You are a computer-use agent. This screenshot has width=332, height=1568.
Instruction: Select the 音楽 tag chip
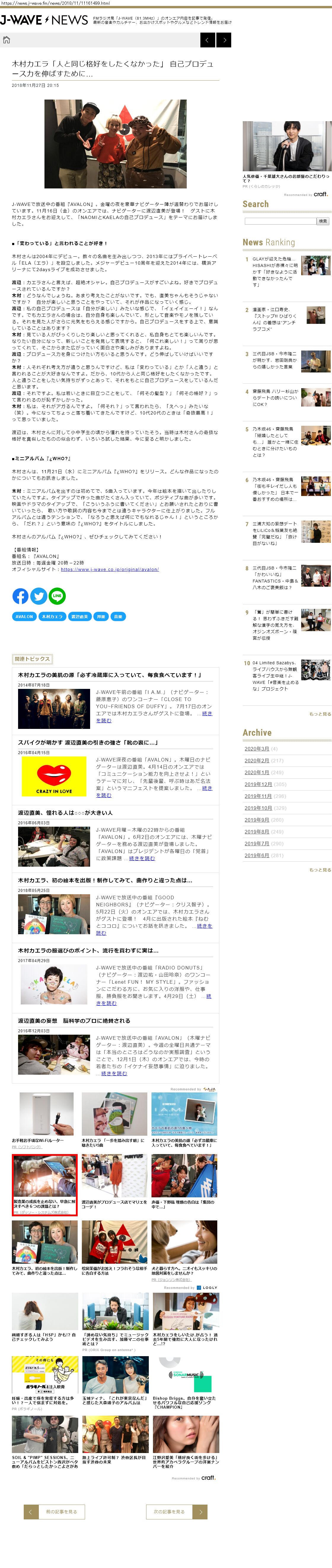[x=118, y=617]
